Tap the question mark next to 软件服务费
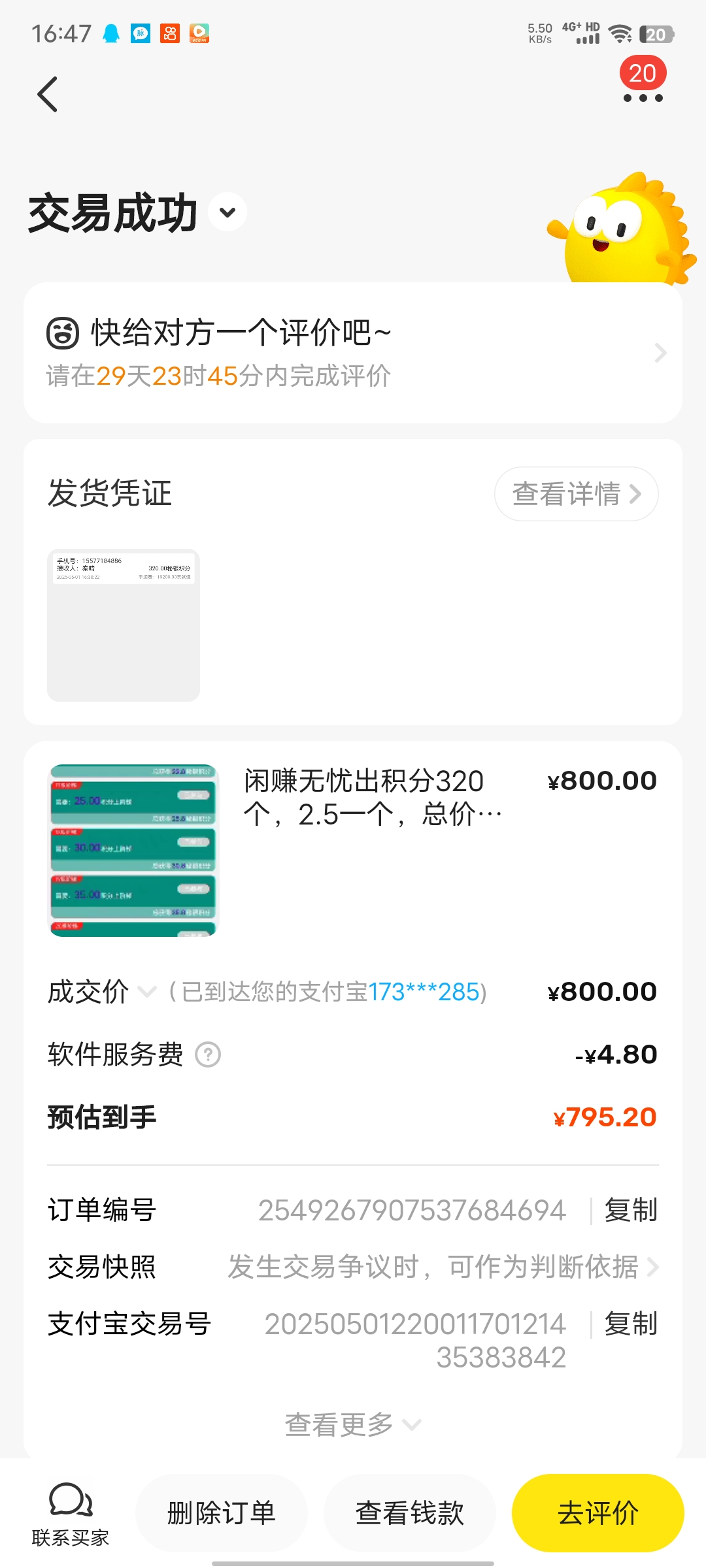The height and width of the screenshot is (1568, 706). pyautogui.click(x=208, y=1054)
